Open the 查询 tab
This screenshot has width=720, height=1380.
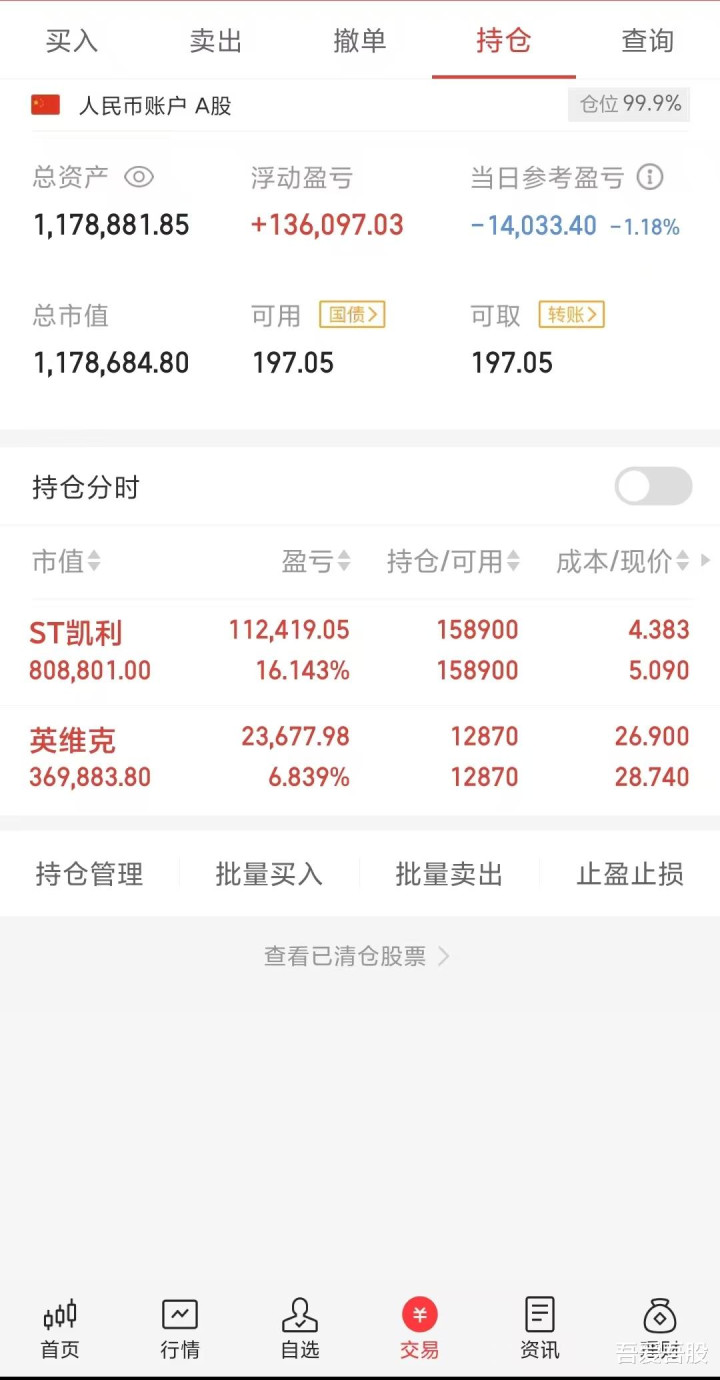(x=648, y=41)
